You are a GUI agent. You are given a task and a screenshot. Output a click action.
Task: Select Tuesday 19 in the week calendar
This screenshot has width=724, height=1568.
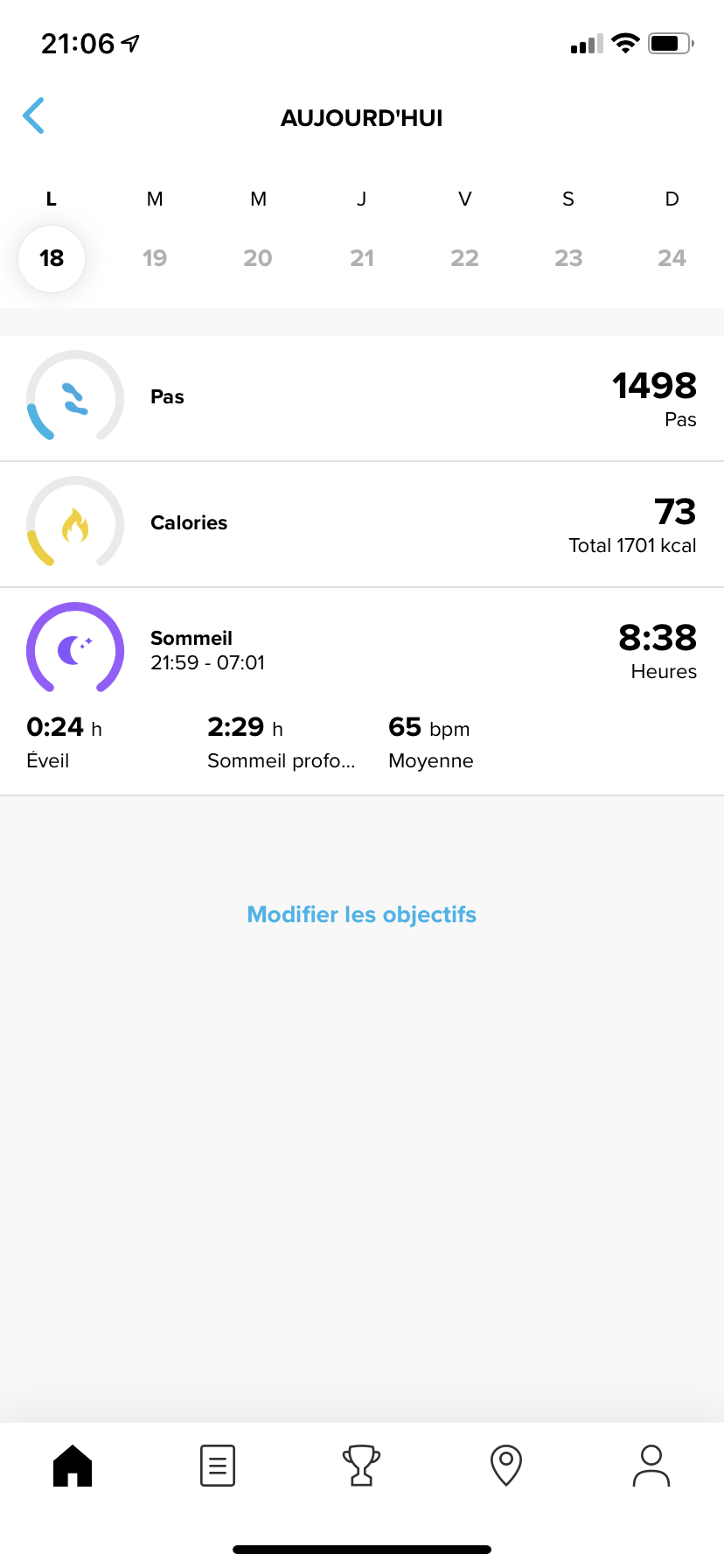pos(155,258)
